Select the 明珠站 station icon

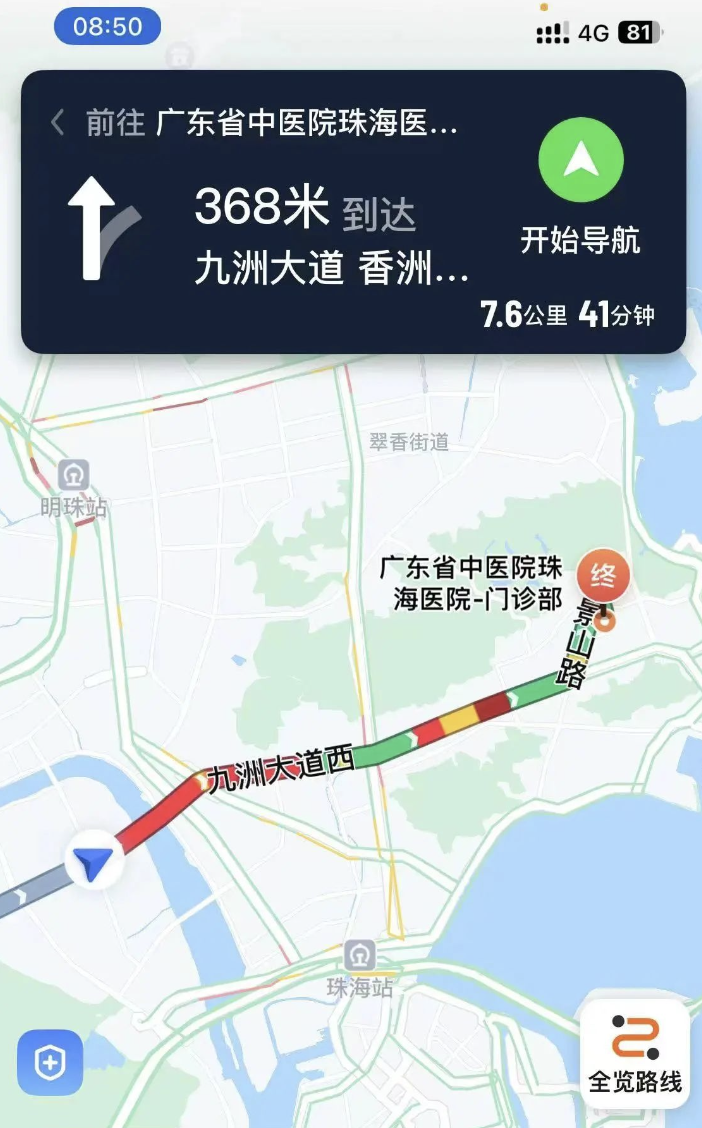[x=73, y=475]
